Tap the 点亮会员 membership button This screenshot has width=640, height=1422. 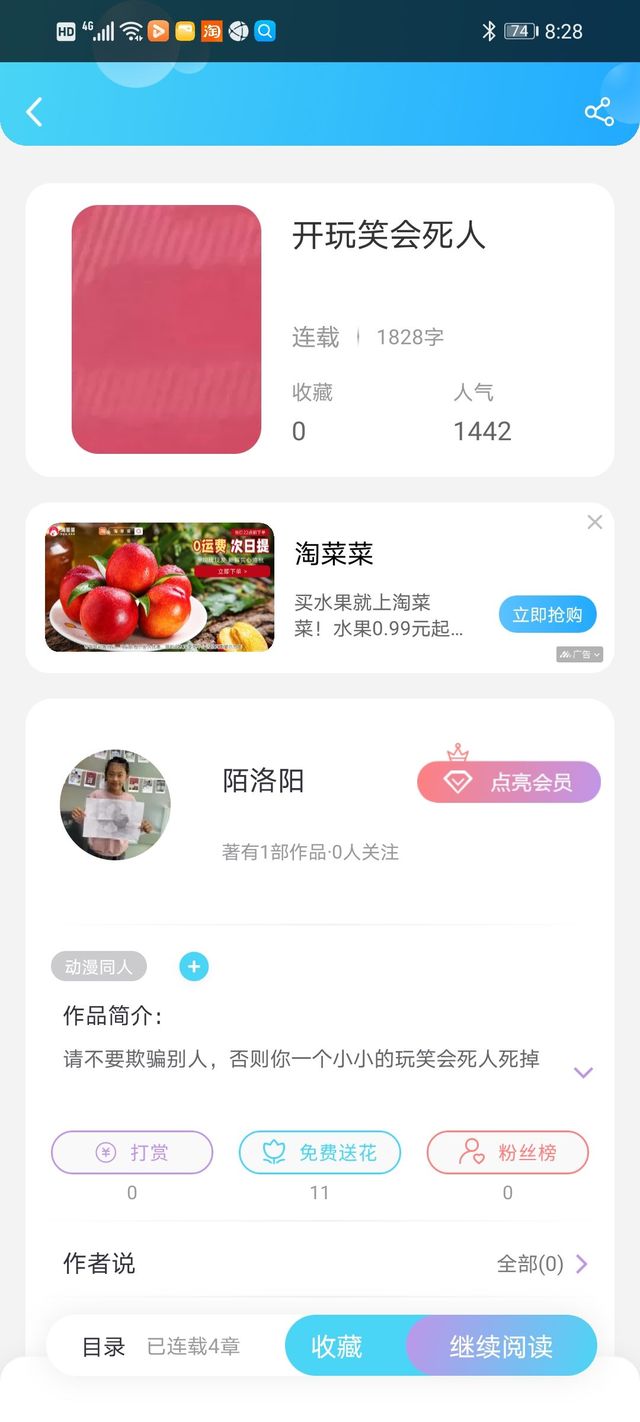[x=509, y=782]
